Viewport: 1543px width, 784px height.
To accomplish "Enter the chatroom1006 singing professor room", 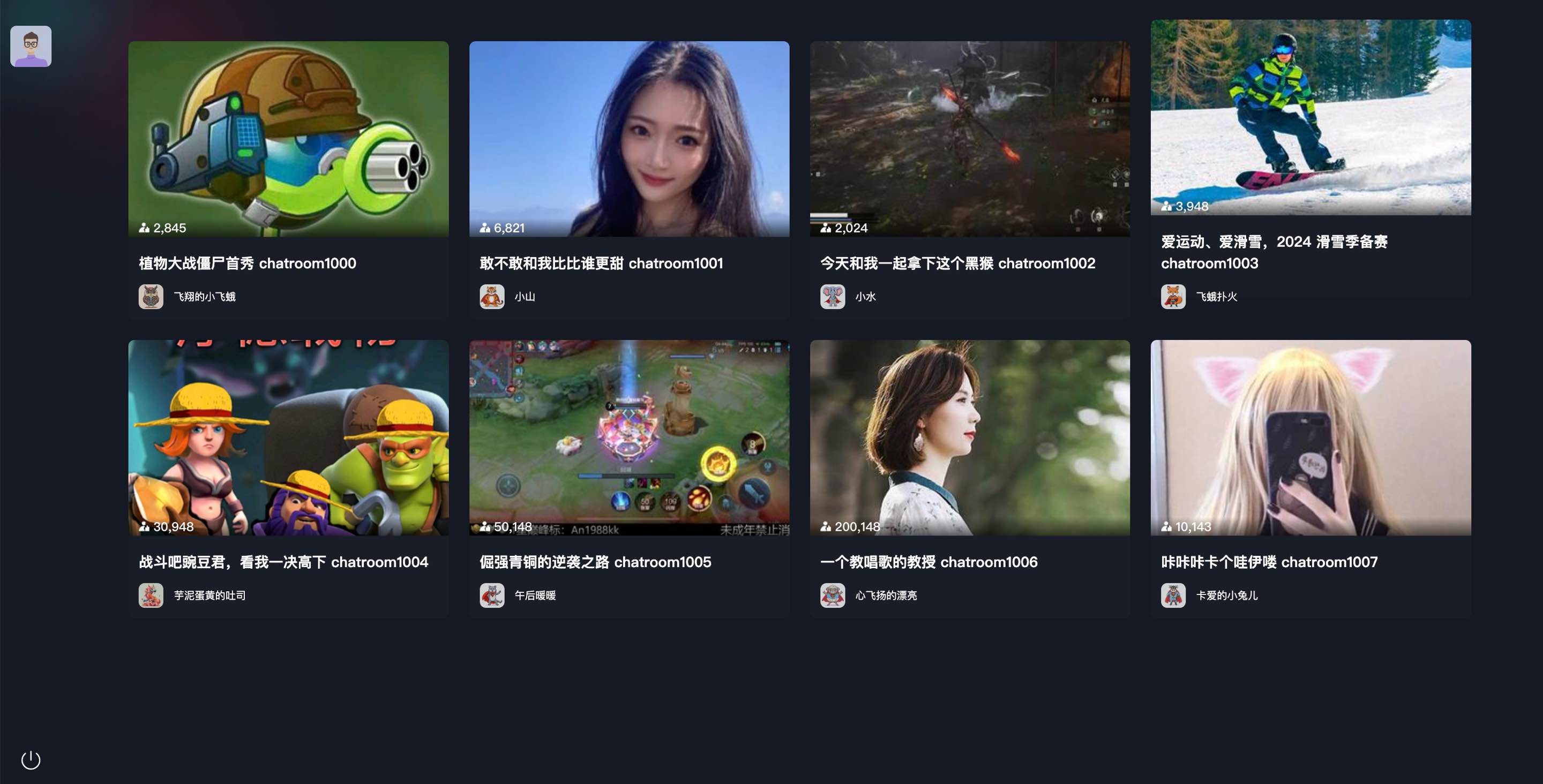I will 969,437.
